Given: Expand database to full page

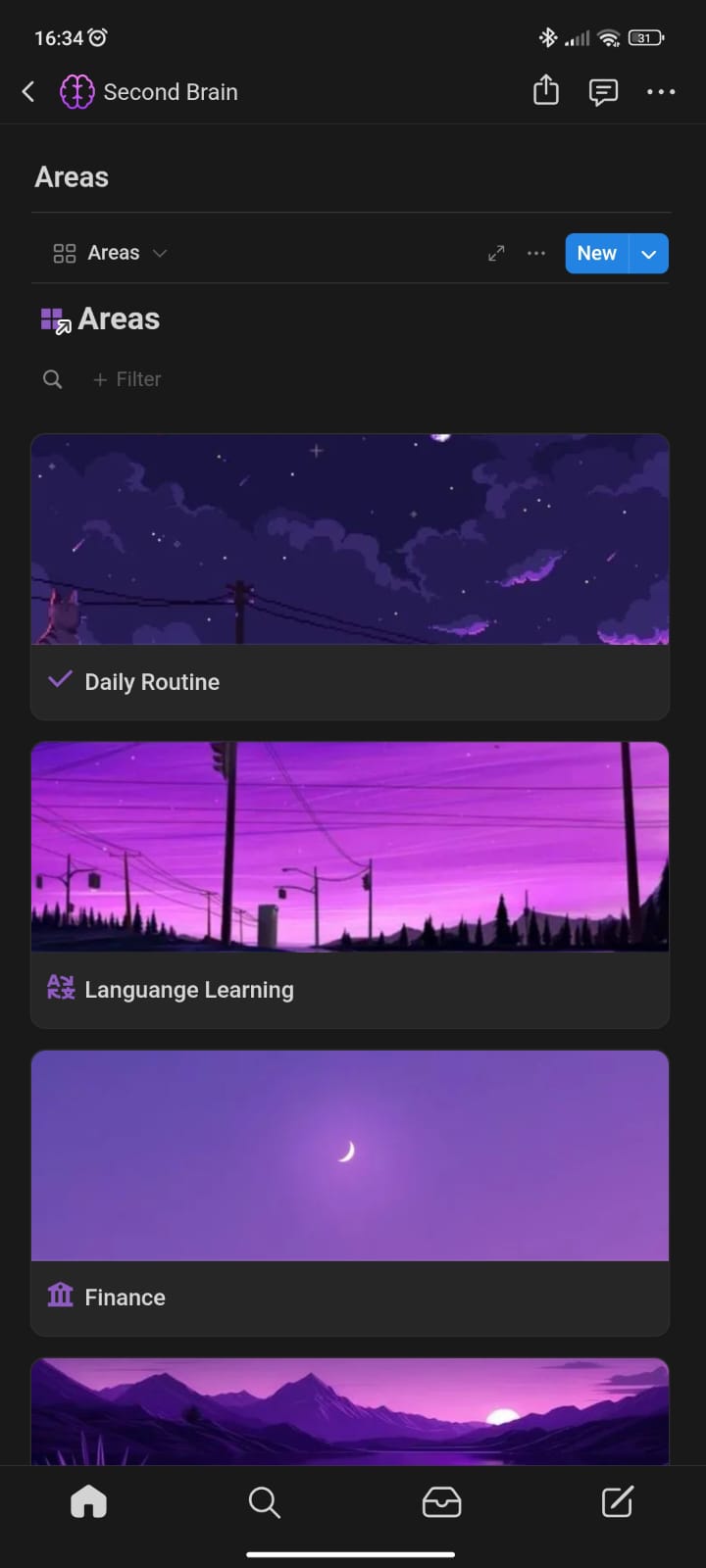Looking at the screenshot, I should (x=496, y=253).
